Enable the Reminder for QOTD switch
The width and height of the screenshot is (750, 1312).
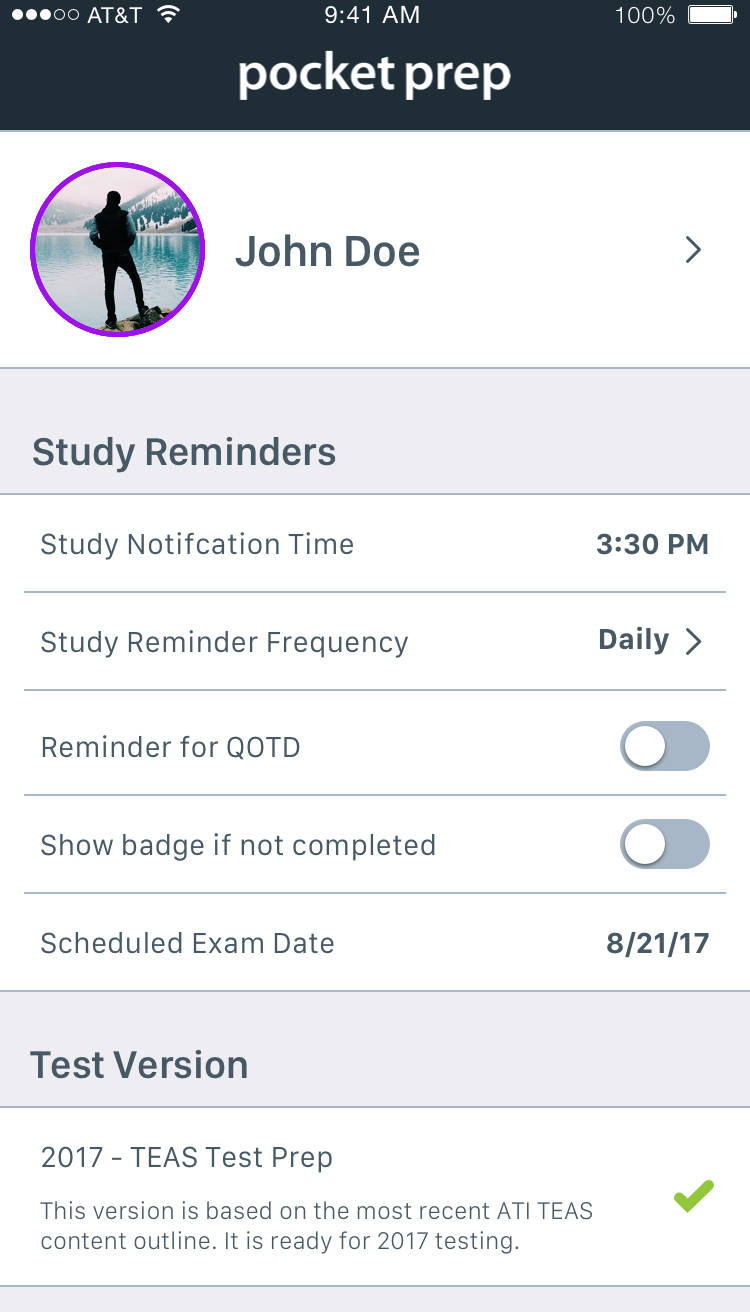click(x=665, y=746)
